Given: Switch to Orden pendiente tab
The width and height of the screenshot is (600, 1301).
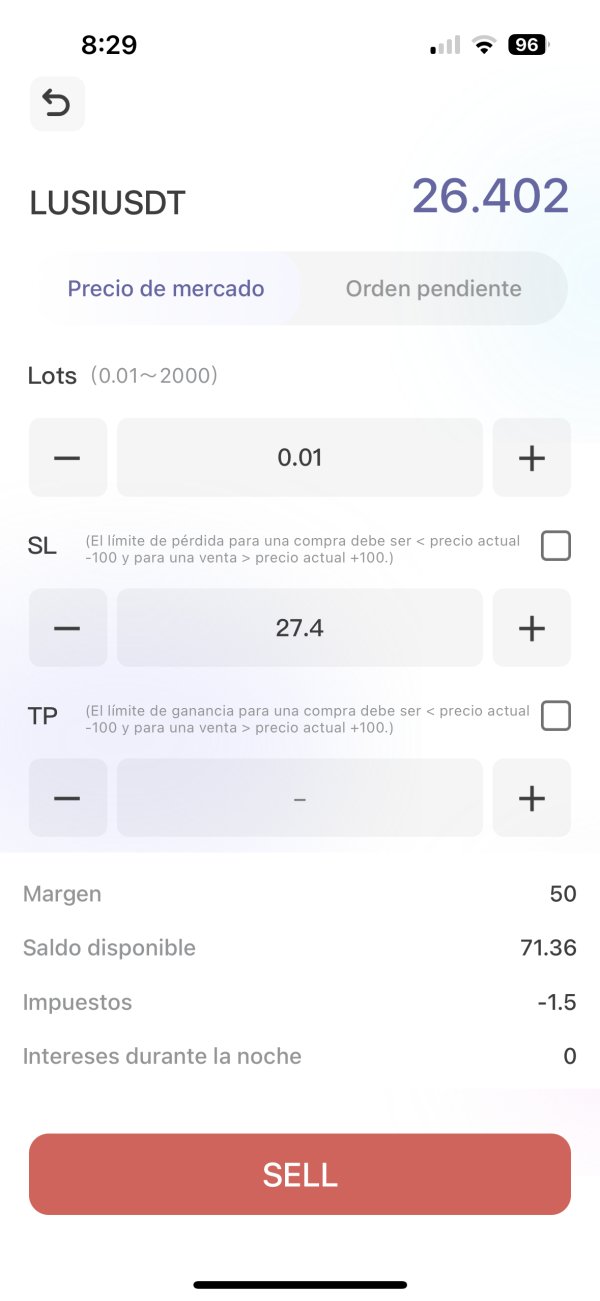Looking at the screenshot, I should click(433, 289).
